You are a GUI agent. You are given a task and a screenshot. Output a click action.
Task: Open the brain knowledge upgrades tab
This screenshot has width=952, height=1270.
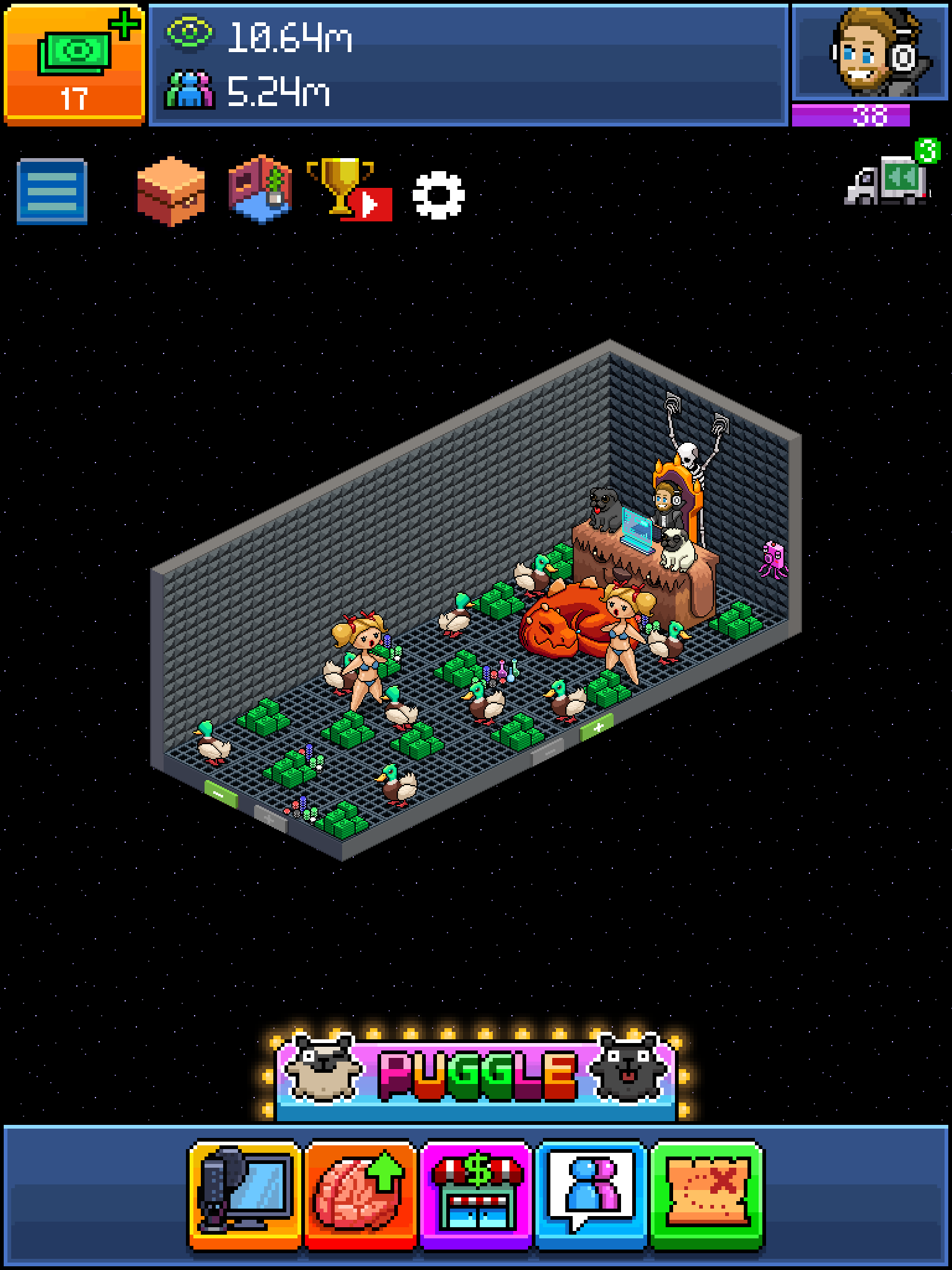click(x=359, y=1194)
